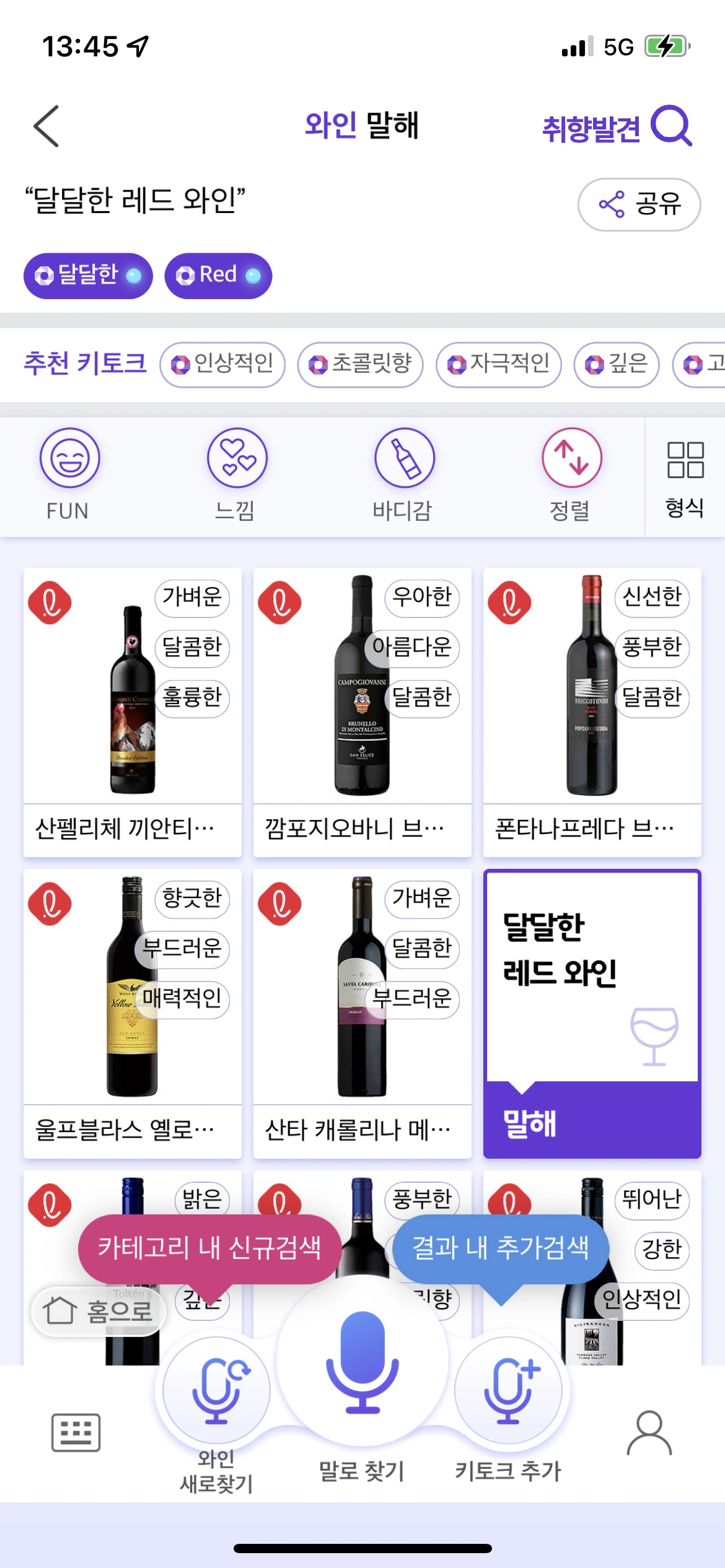725x1568 pixels.
Task: Add the 초콜릿향 recommended keyword
Action: coord(360,364)
